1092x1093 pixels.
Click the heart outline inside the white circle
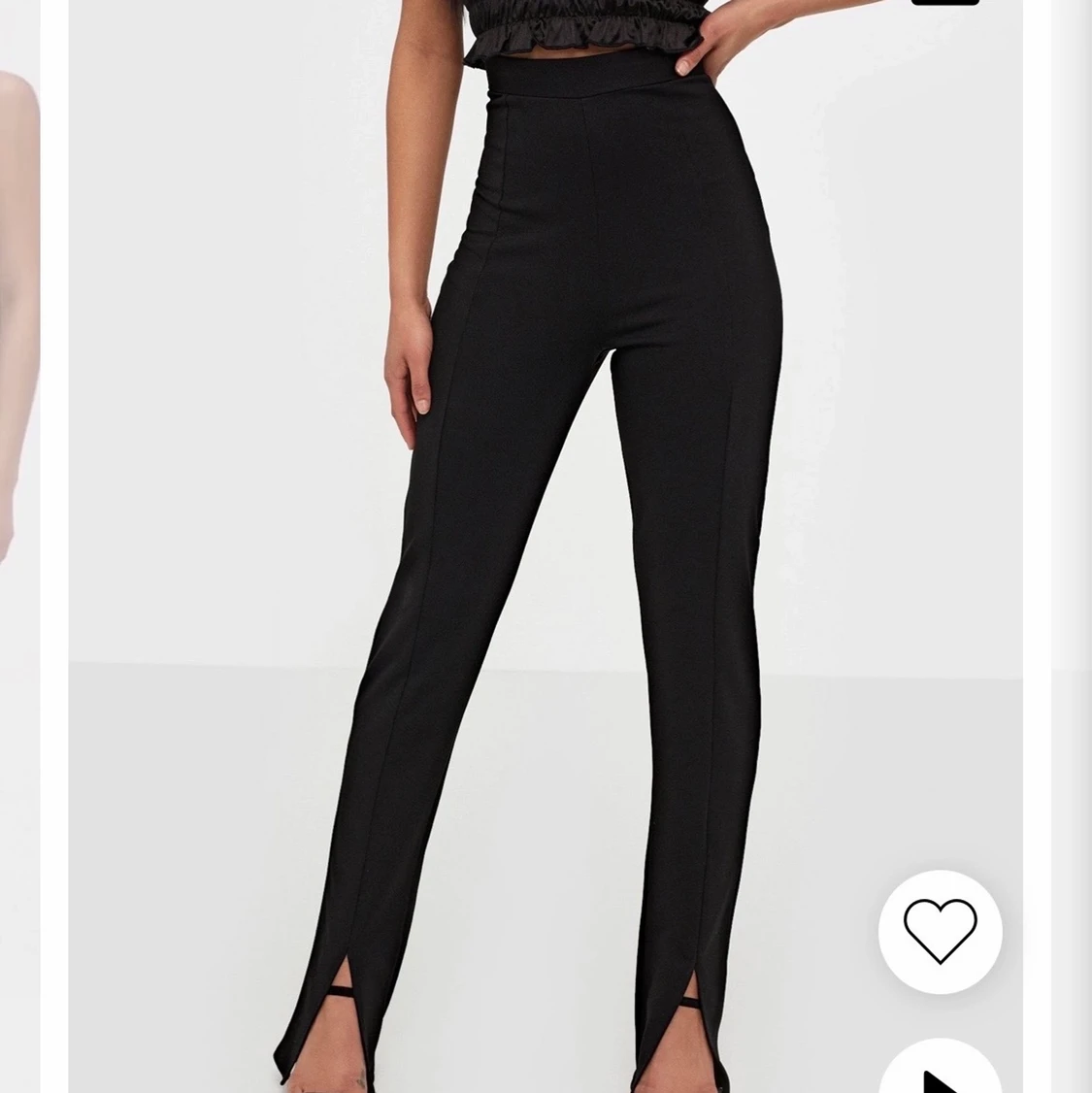[940, 932]
